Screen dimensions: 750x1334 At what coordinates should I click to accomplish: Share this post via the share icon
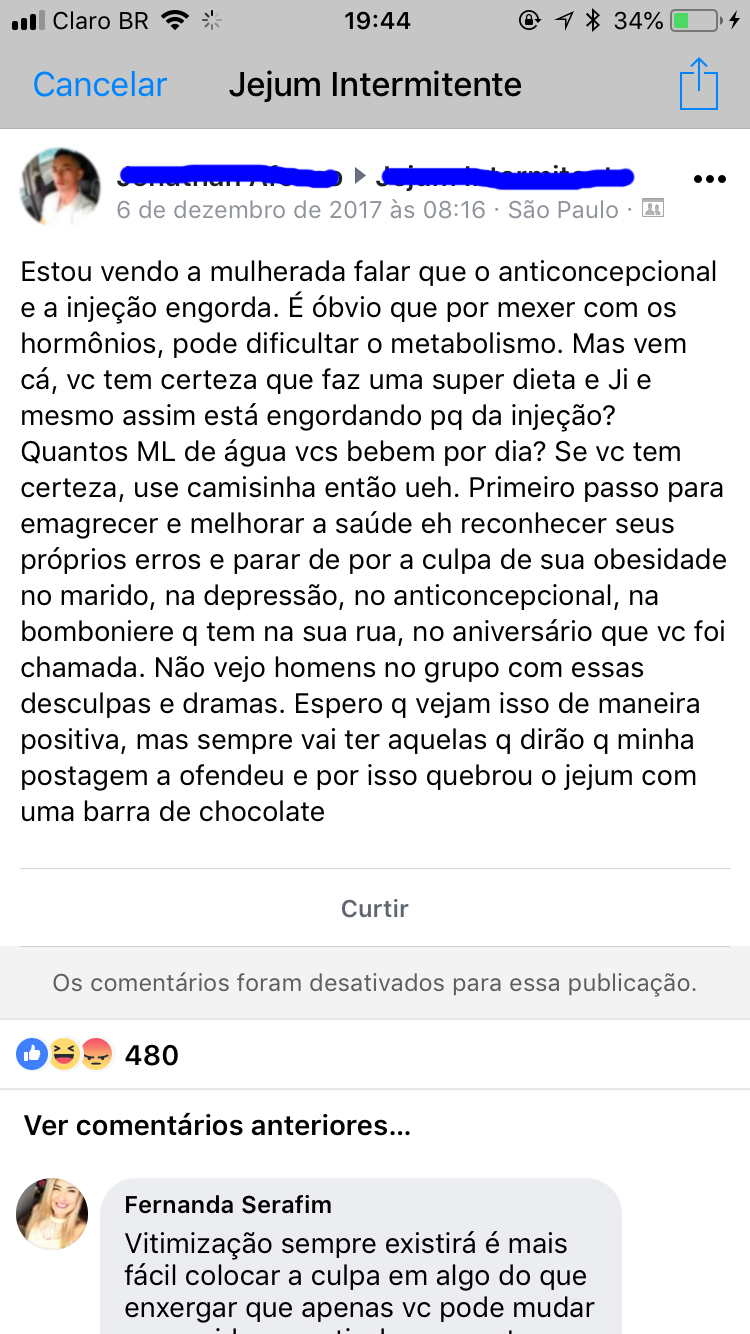[699, 84]
